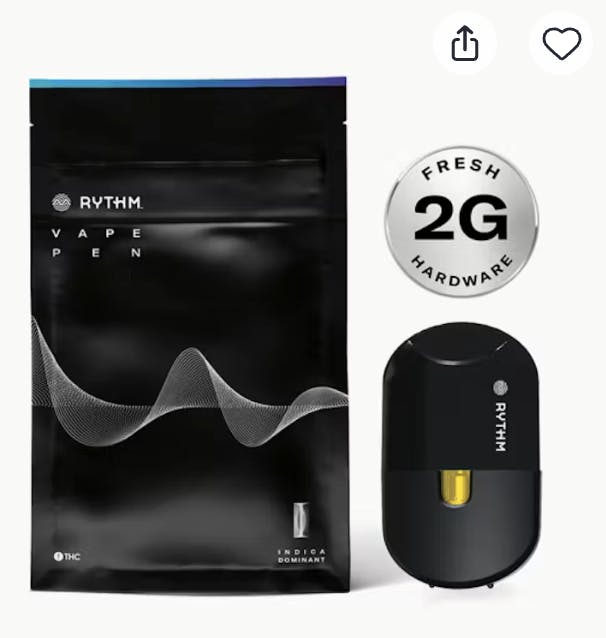The image size is (606, 638).
Task: Share this RYTHM vape pen product
Action: point(465,43)
